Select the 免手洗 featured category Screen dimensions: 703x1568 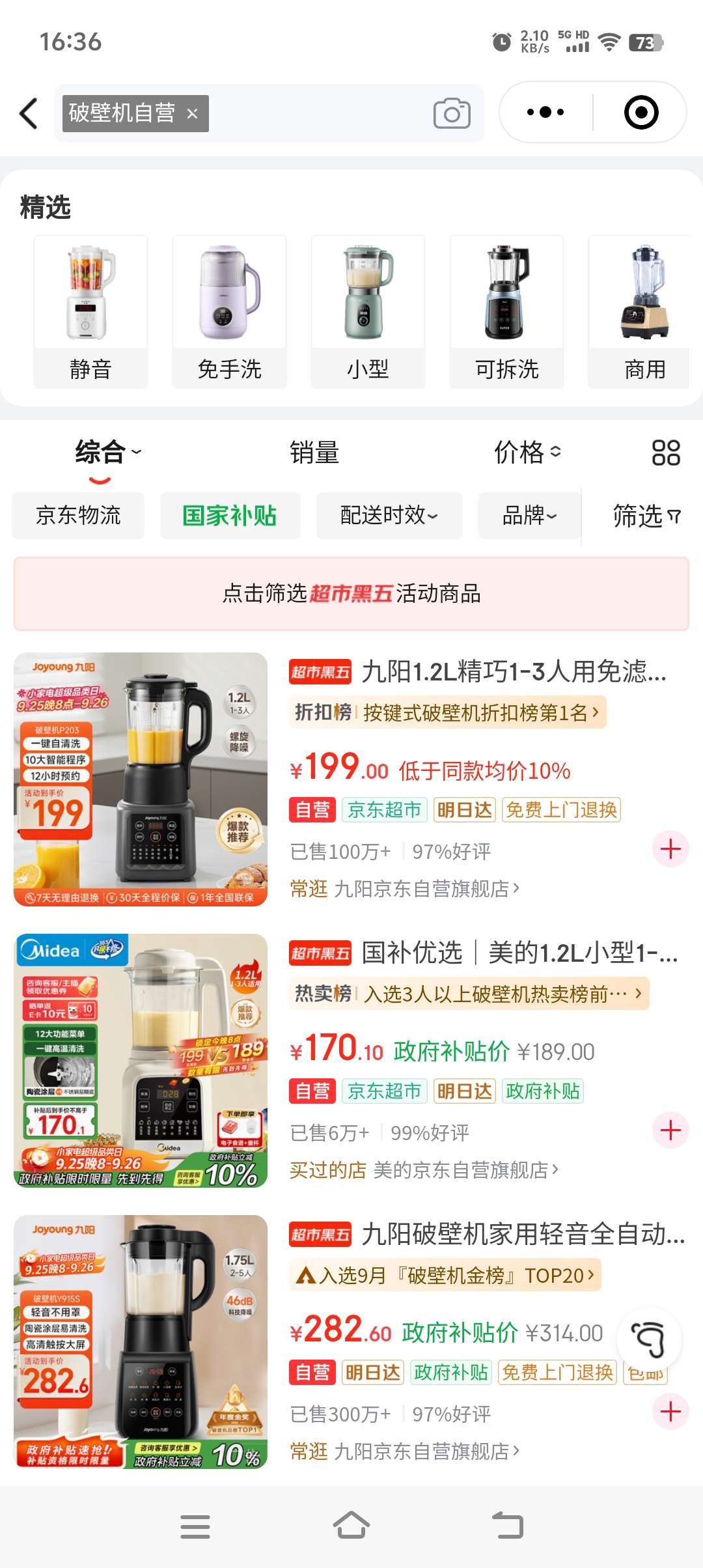[x=229, y=312]
